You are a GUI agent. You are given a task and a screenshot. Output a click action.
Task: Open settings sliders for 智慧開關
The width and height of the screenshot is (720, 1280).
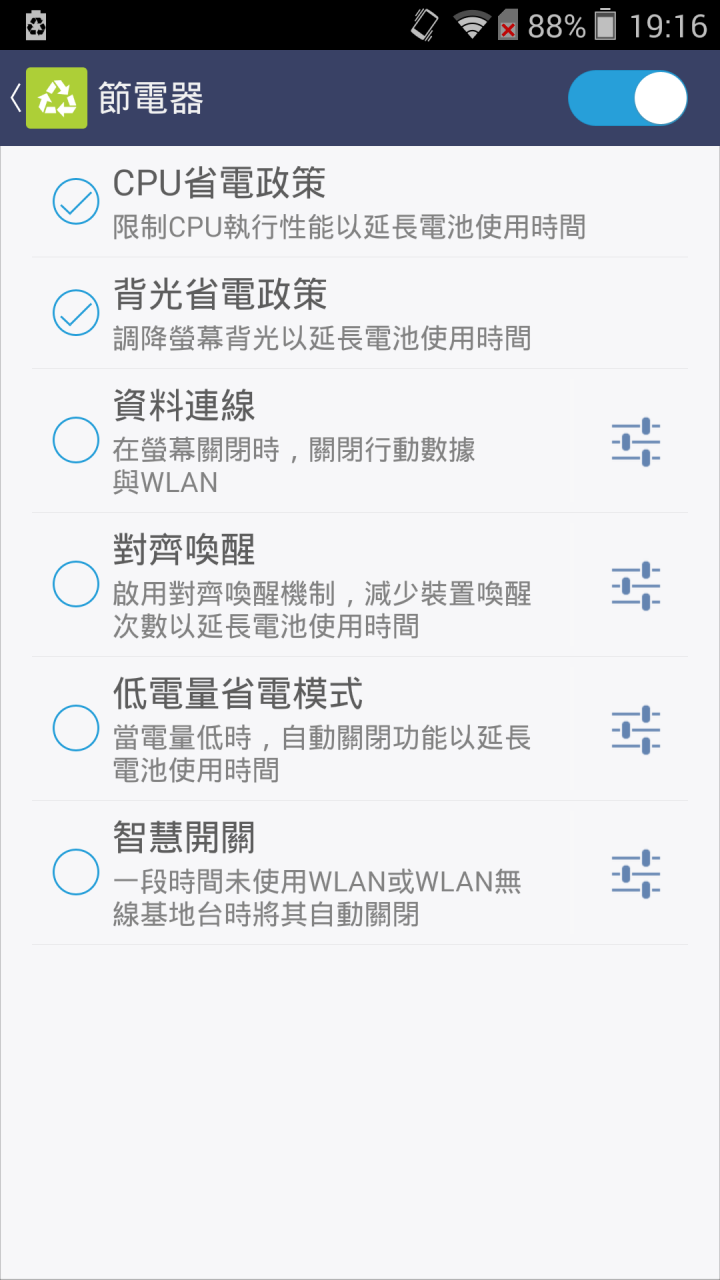tap(636, 873)
